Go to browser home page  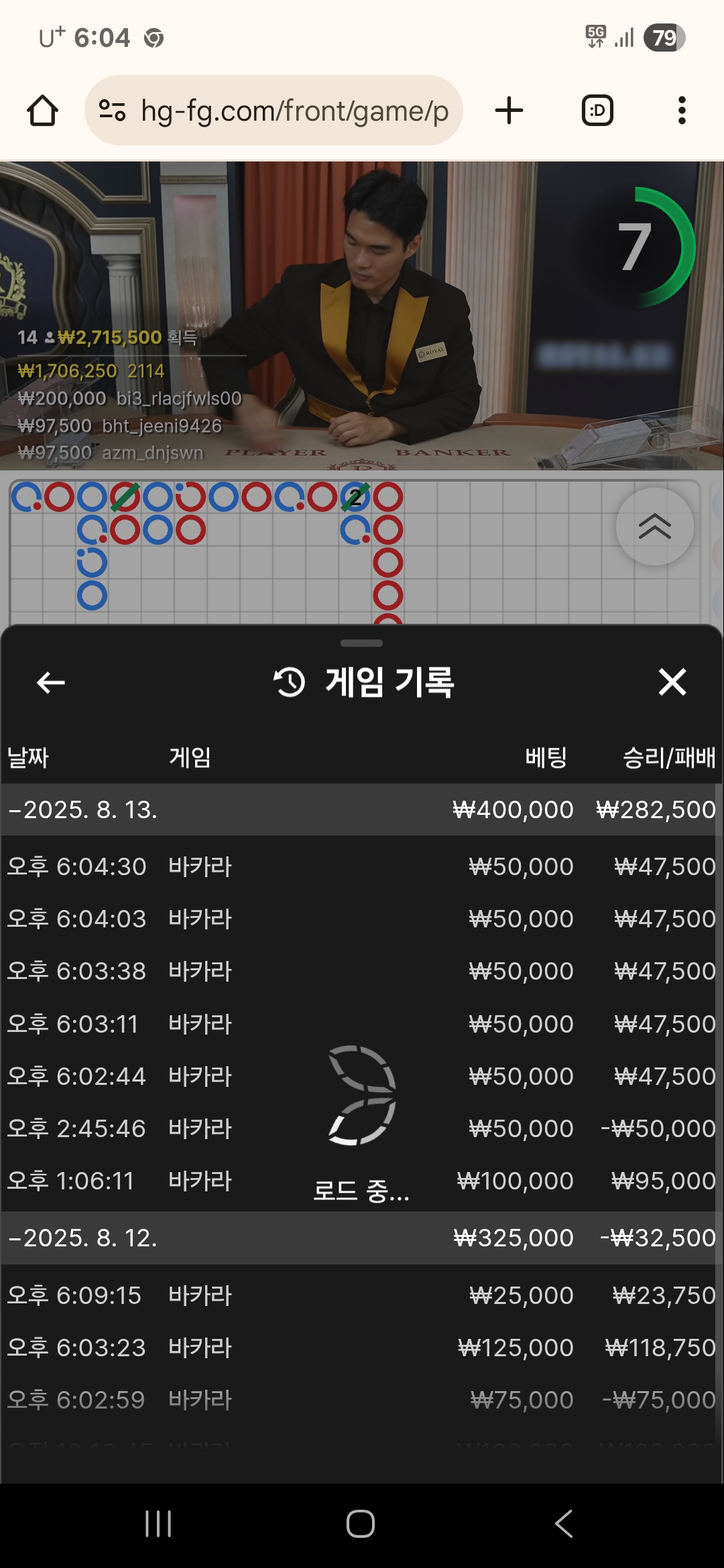[42, 111]
